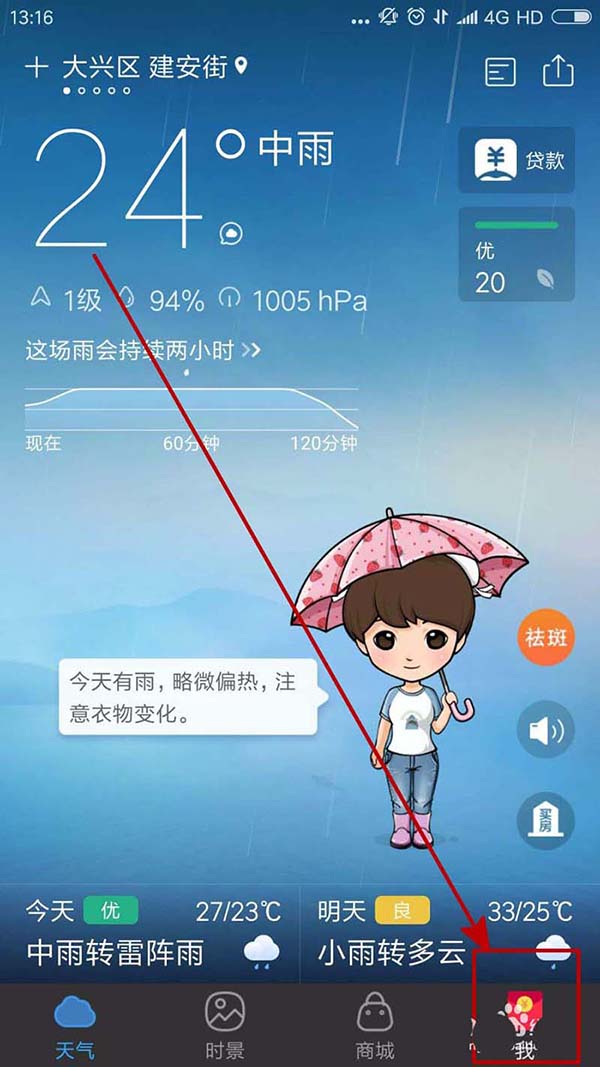Switch to the 我 tab
600x1067 pixels.
525,1025
